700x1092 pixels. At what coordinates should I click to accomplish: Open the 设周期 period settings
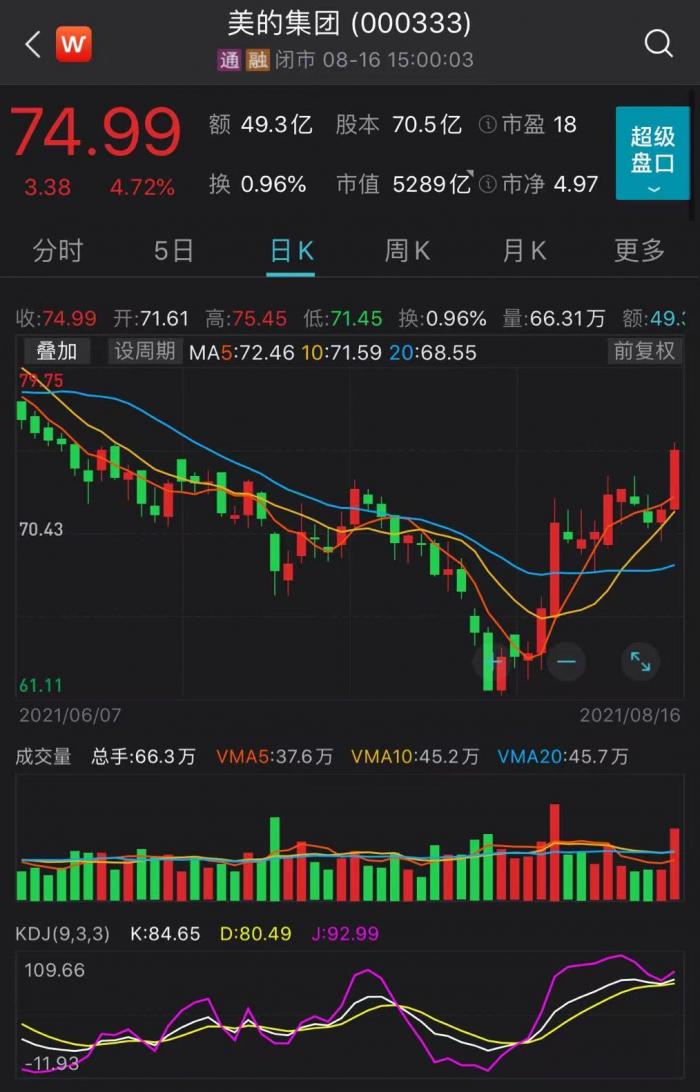(x=145, y=351)
